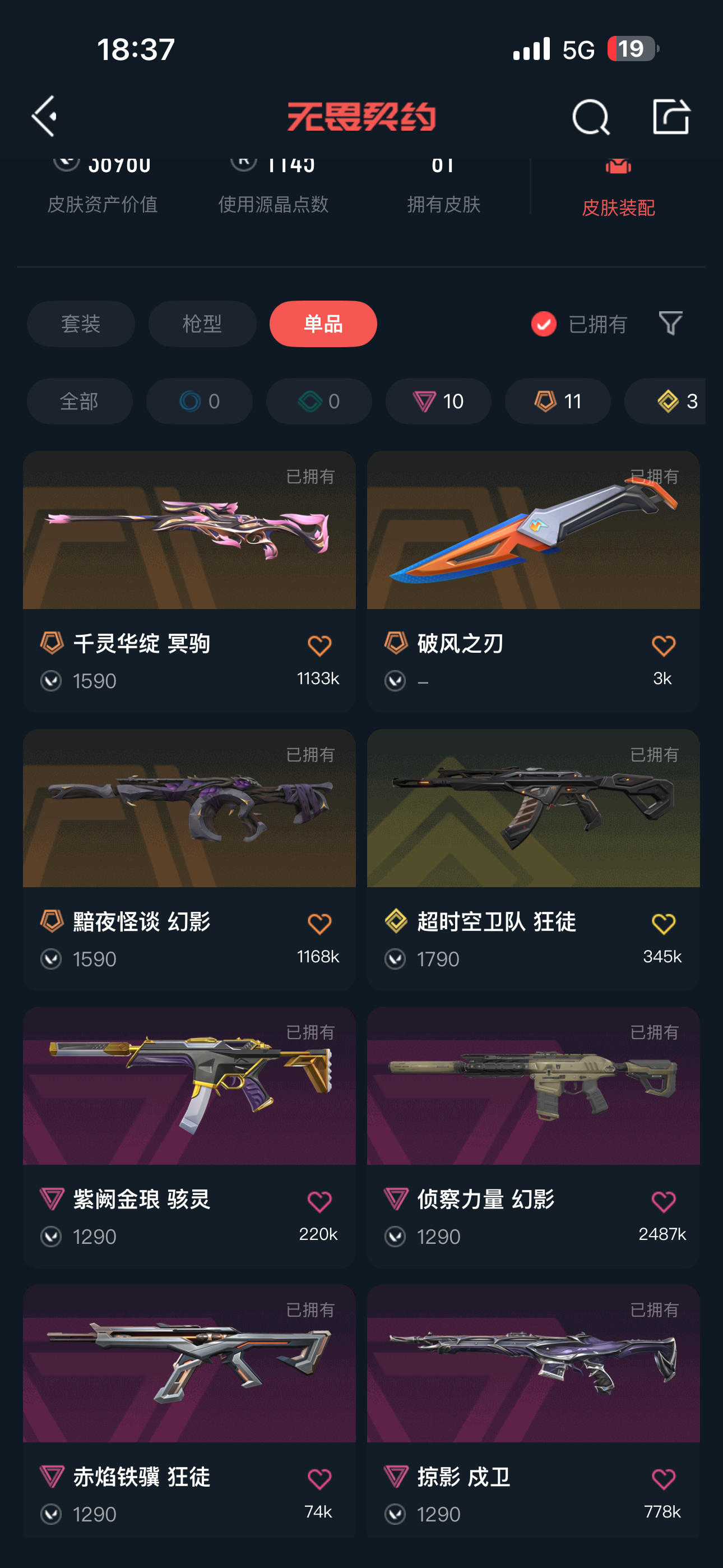The width and height of the screenshot is (723, 1568).
Task: Select the 单品 tab
Action: click(x=323, y=324)
